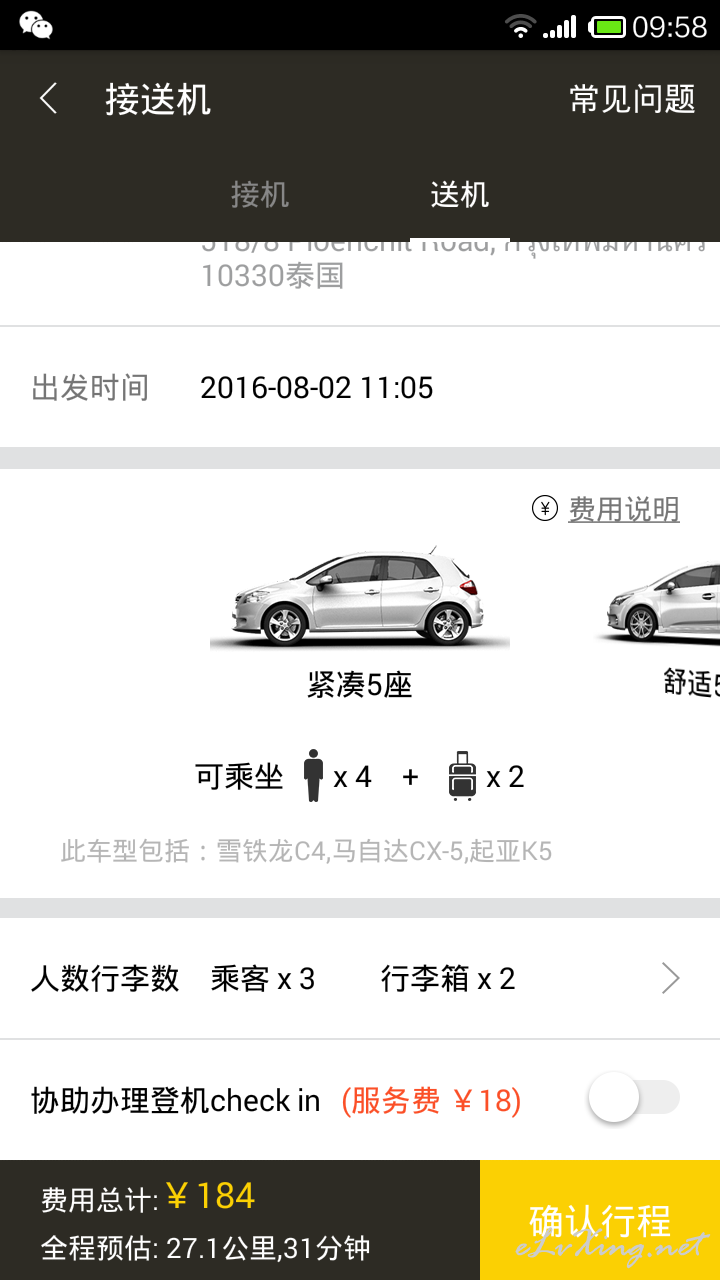The height and width of the screenshot is (1280, 720).
Task: Go back using the top-left arrow
Action: pyautogui.click(x=48, y=99)
